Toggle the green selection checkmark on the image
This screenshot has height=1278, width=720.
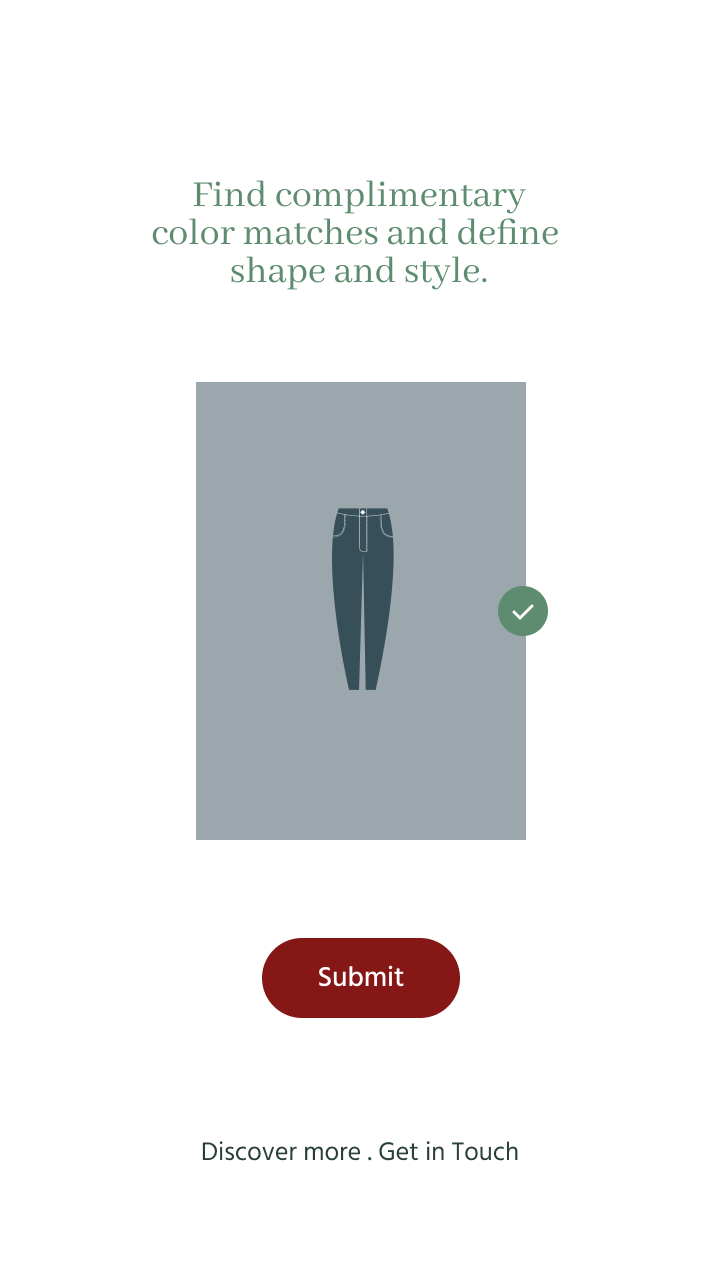point(522,610)
